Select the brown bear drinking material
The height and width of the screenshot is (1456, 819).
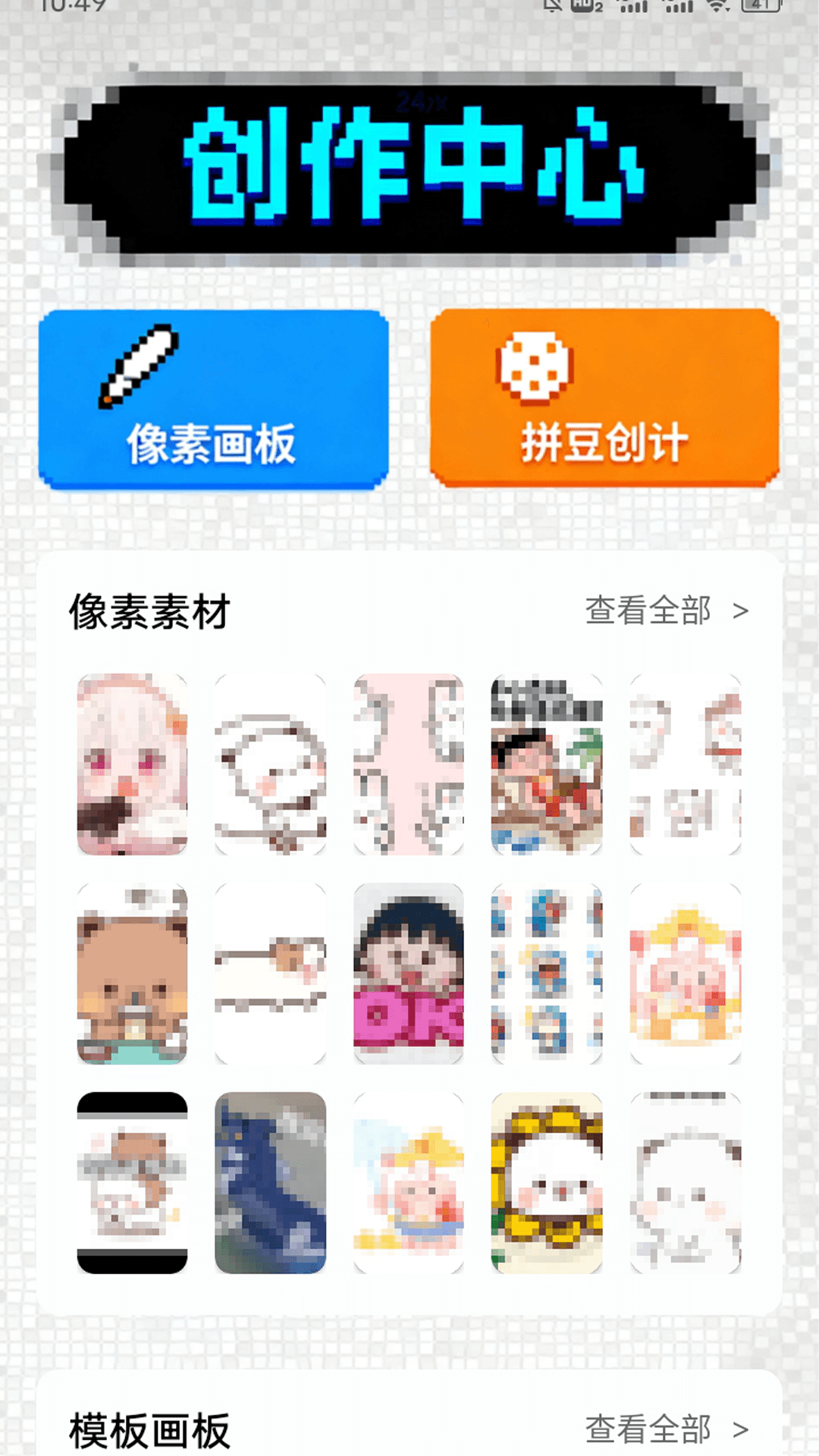click(x=132, y=974)
